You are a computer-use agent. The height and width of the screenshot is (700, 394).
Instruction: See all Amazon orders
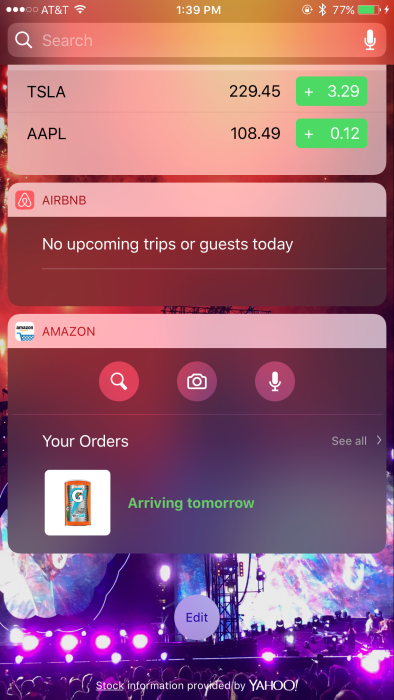[x=357, y=441]
